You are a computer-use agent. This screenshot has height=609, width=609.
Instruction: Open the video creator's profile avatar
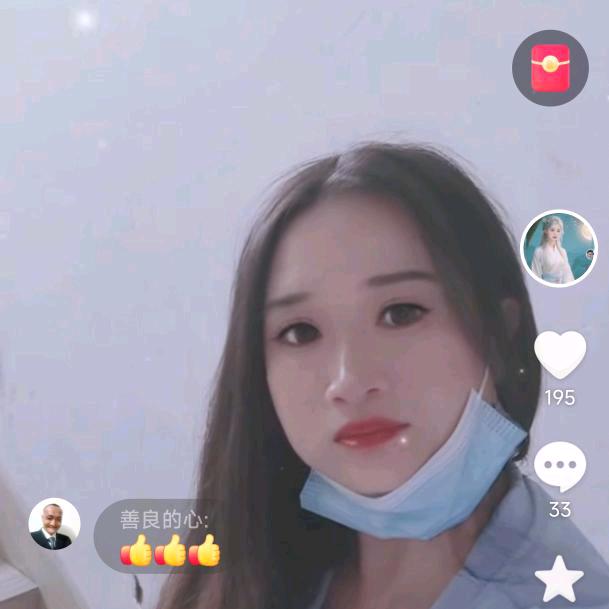pos(559,249)
